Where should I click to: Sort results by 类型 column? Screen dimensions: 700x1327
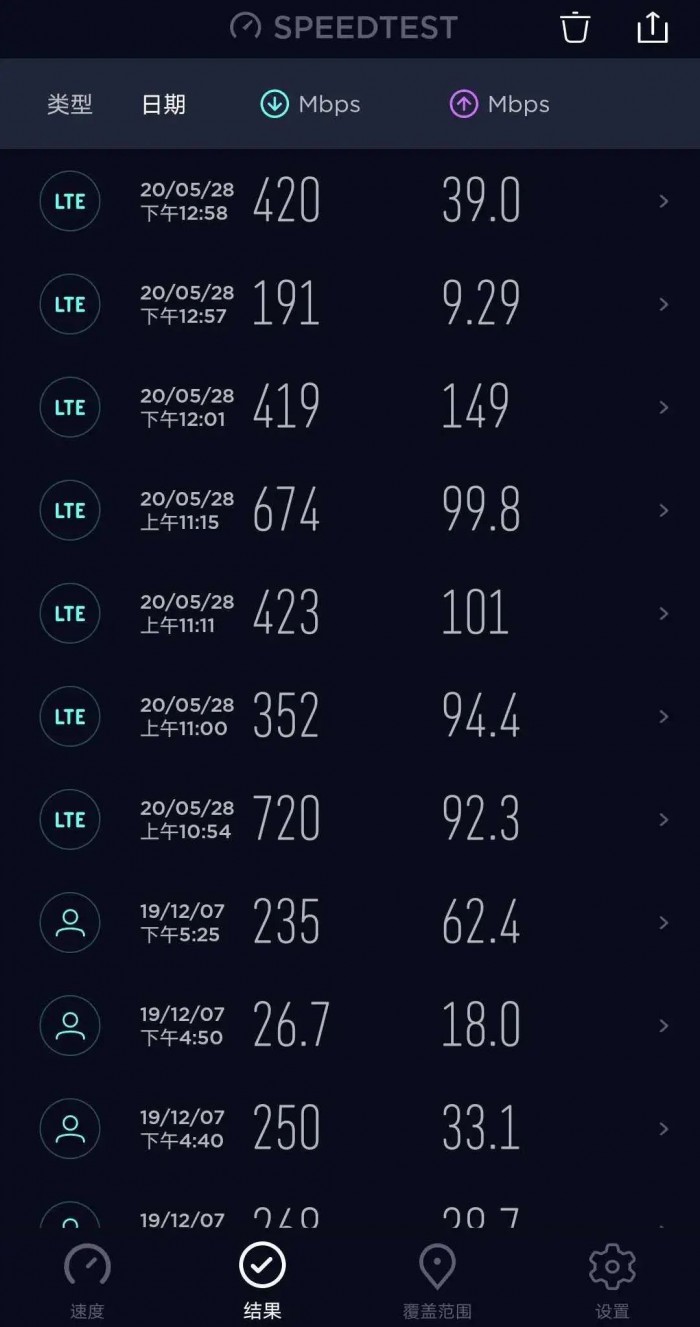coord(70,104)
